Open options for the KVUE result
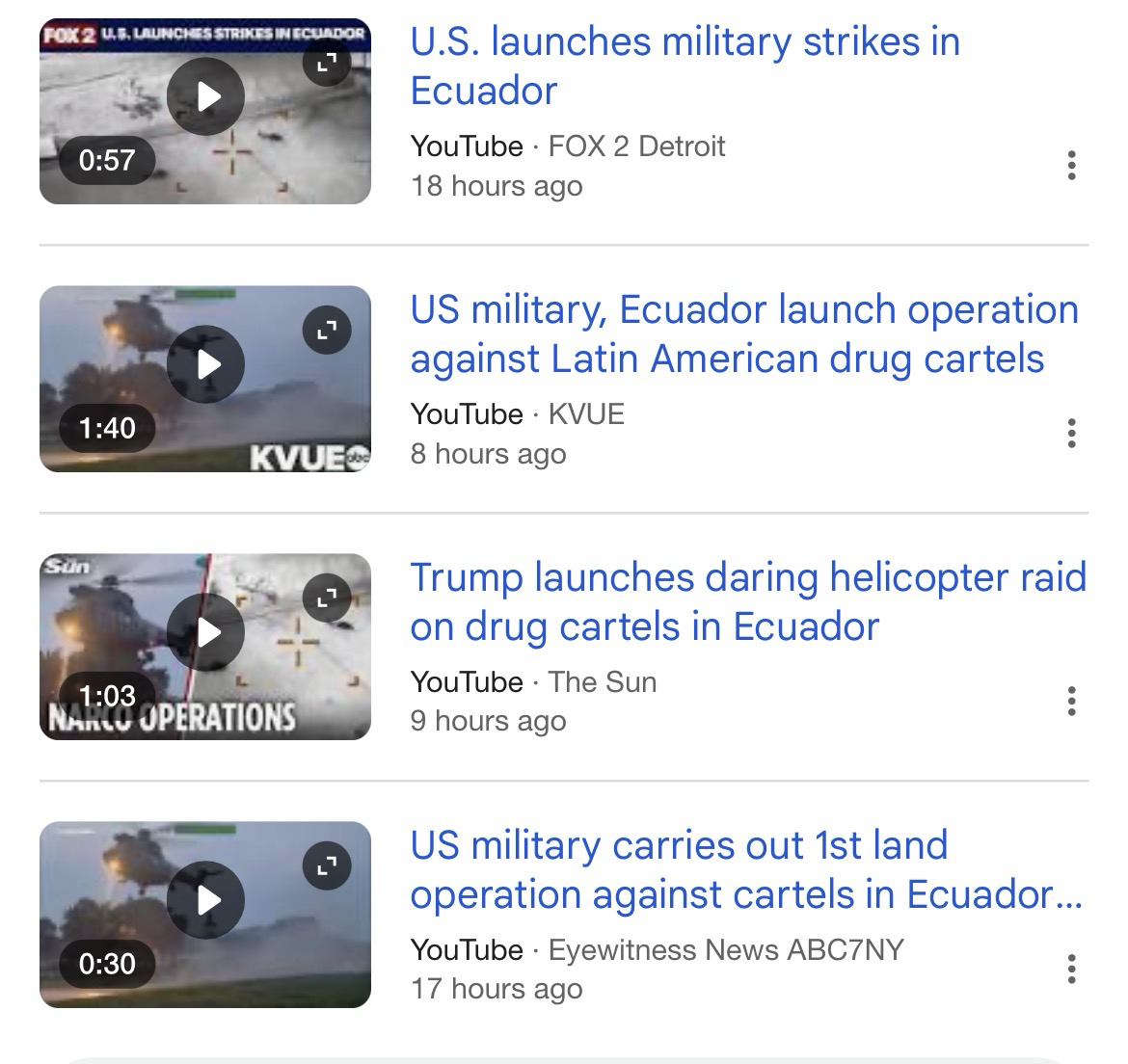Screen dimensions: 1128x1064 (1071, 434)
